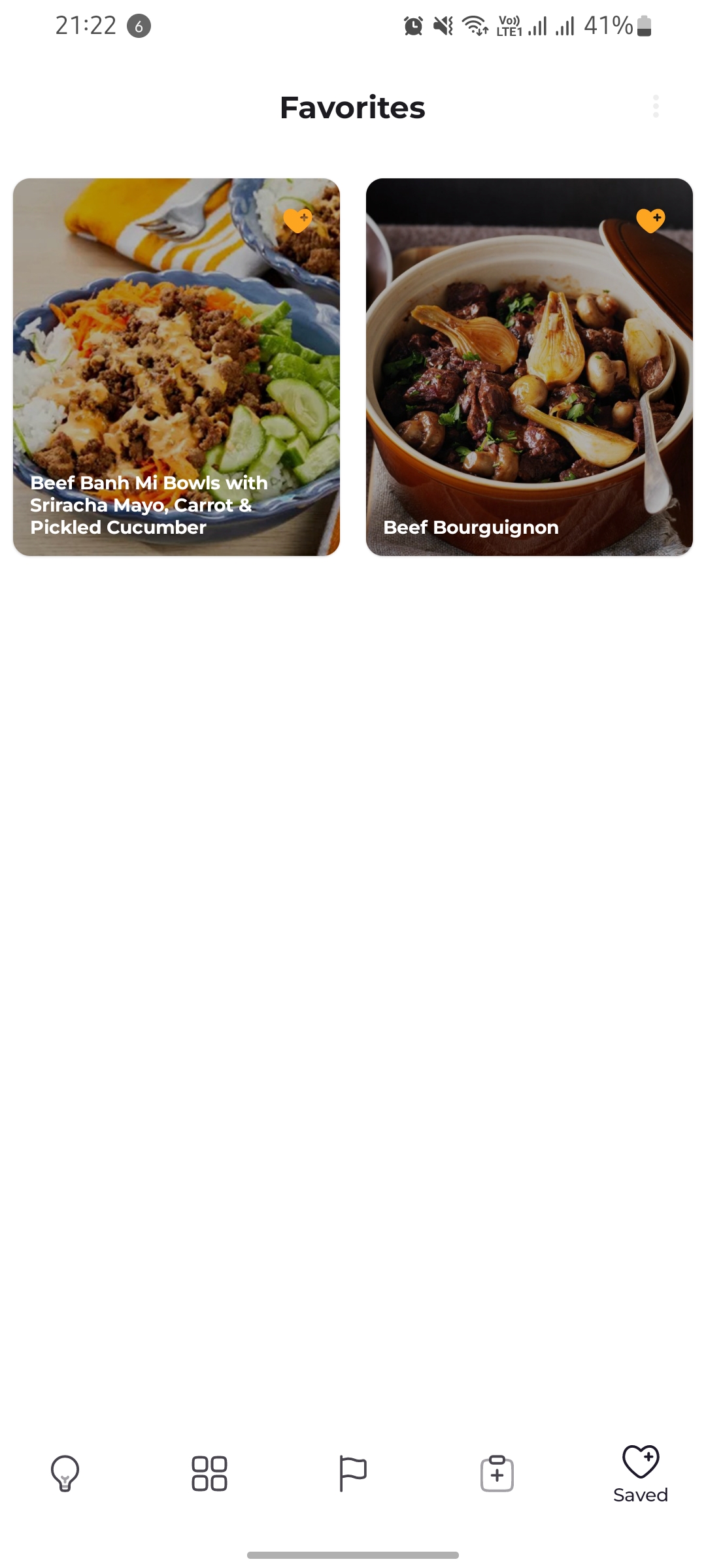Screen dimensions: 706x1568
Task: Unfavorite the Beef Banh Mi Bowls recipe
Action: click(298, 220)
